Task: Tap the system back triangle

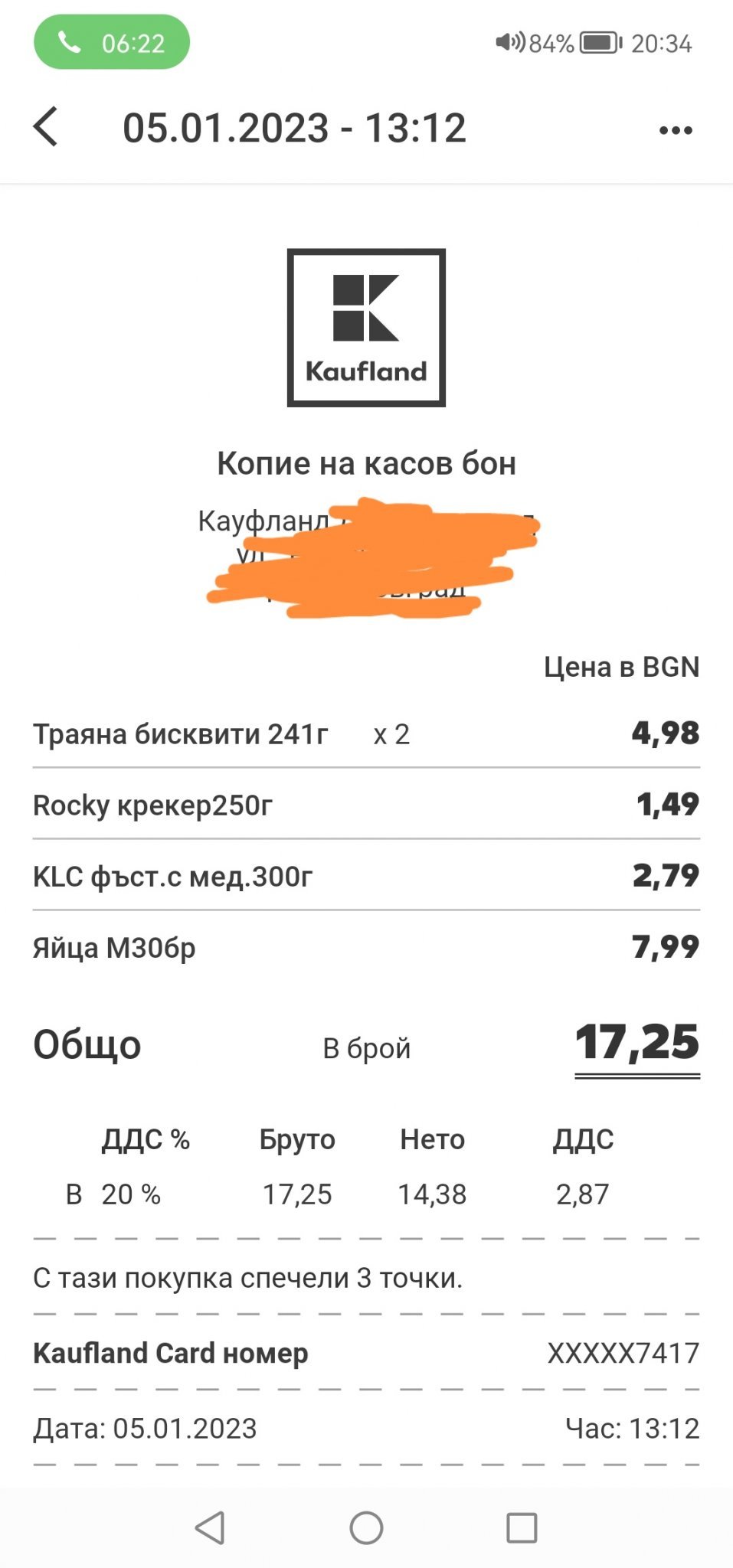Action: 210,1528
